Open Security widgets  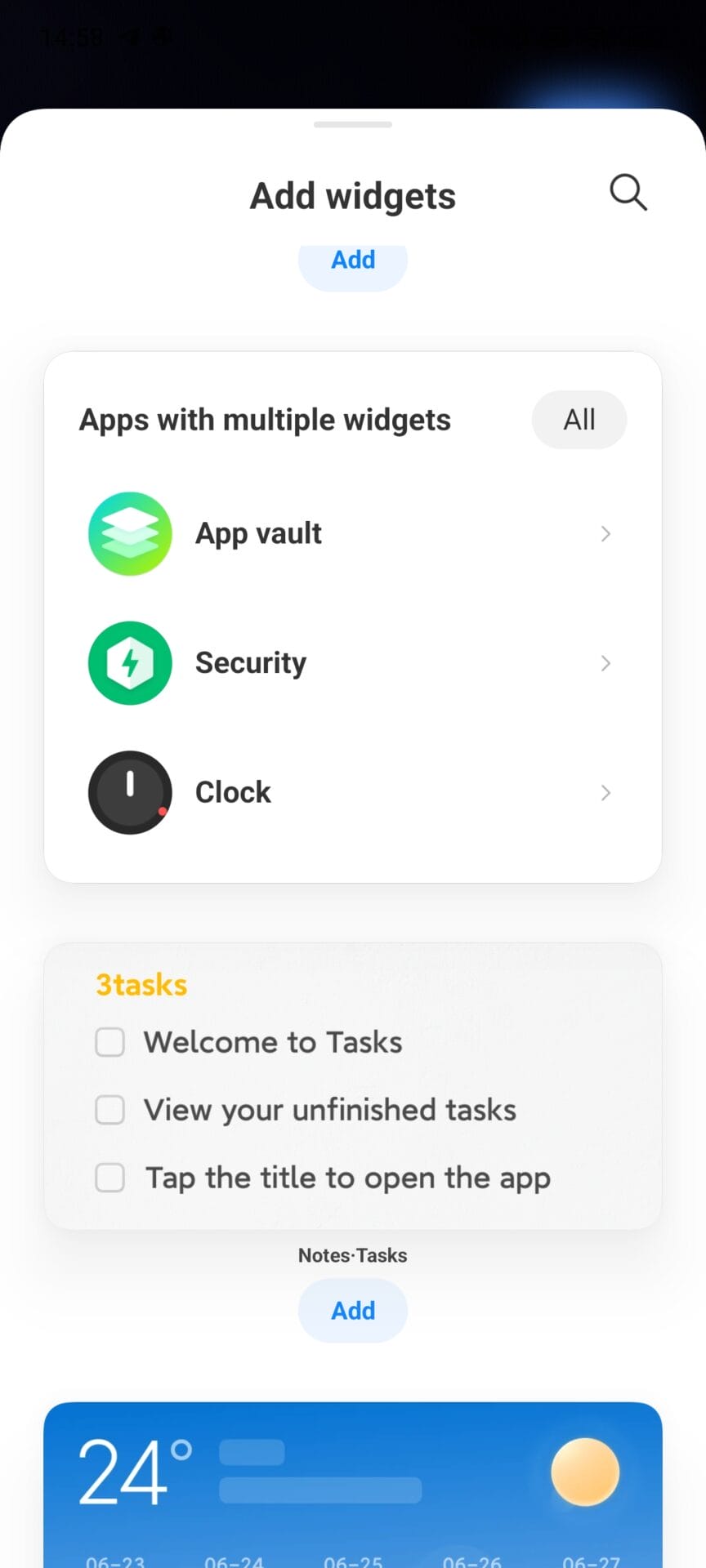(x=351, y=663)
